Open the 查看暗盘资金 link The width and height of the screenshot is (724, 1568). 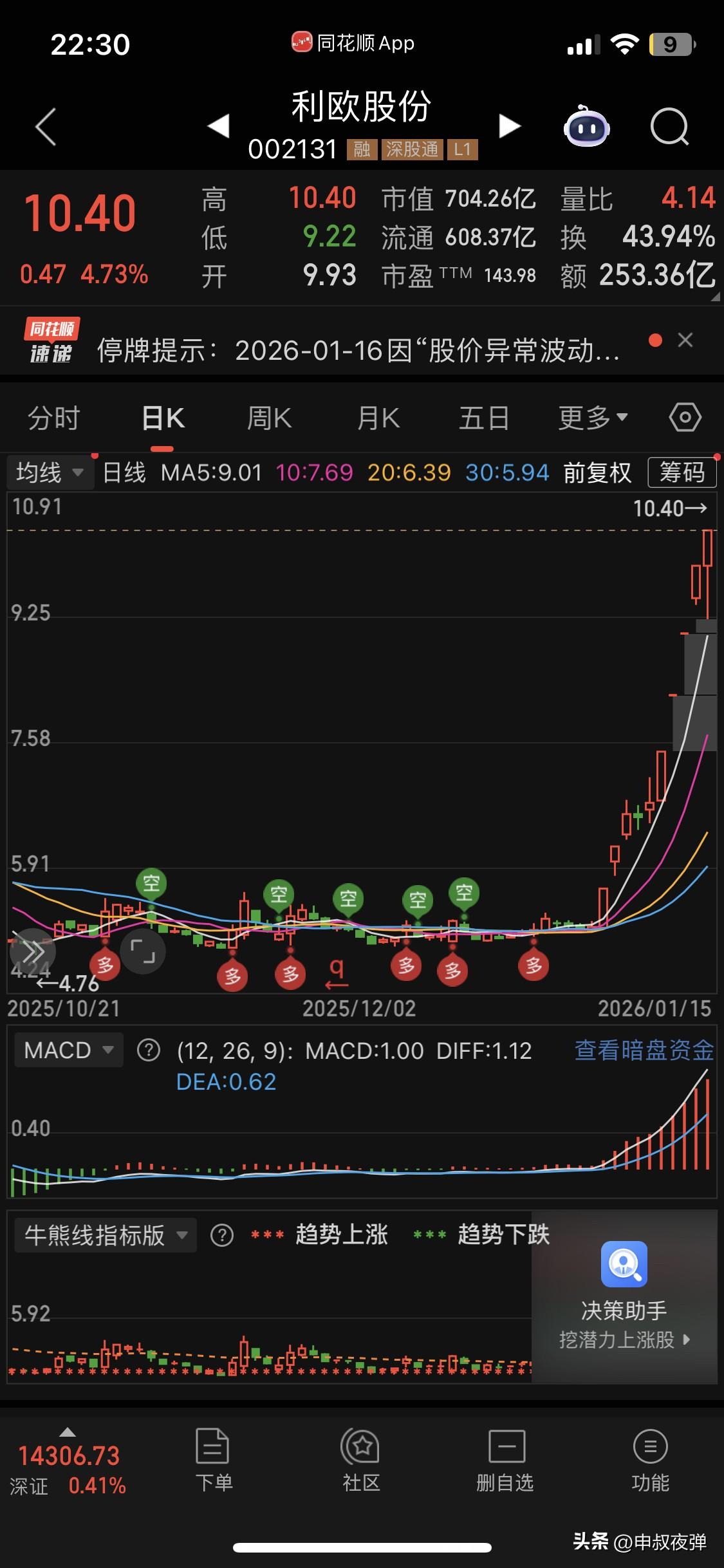click(x=644, y=1050)
